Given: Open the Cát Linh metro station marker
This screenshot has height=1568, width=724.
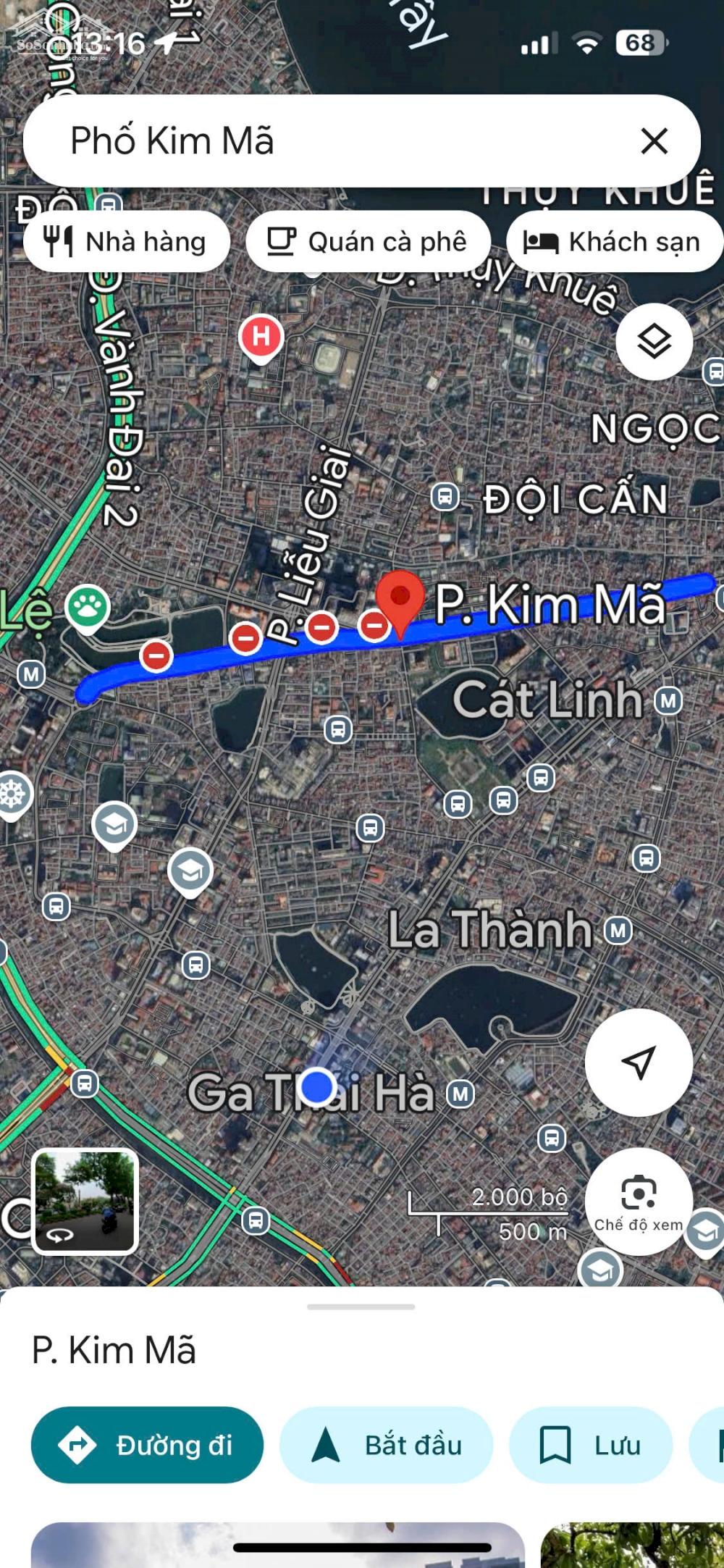Looking at the screenshot, I should click(x=668, y=700).
